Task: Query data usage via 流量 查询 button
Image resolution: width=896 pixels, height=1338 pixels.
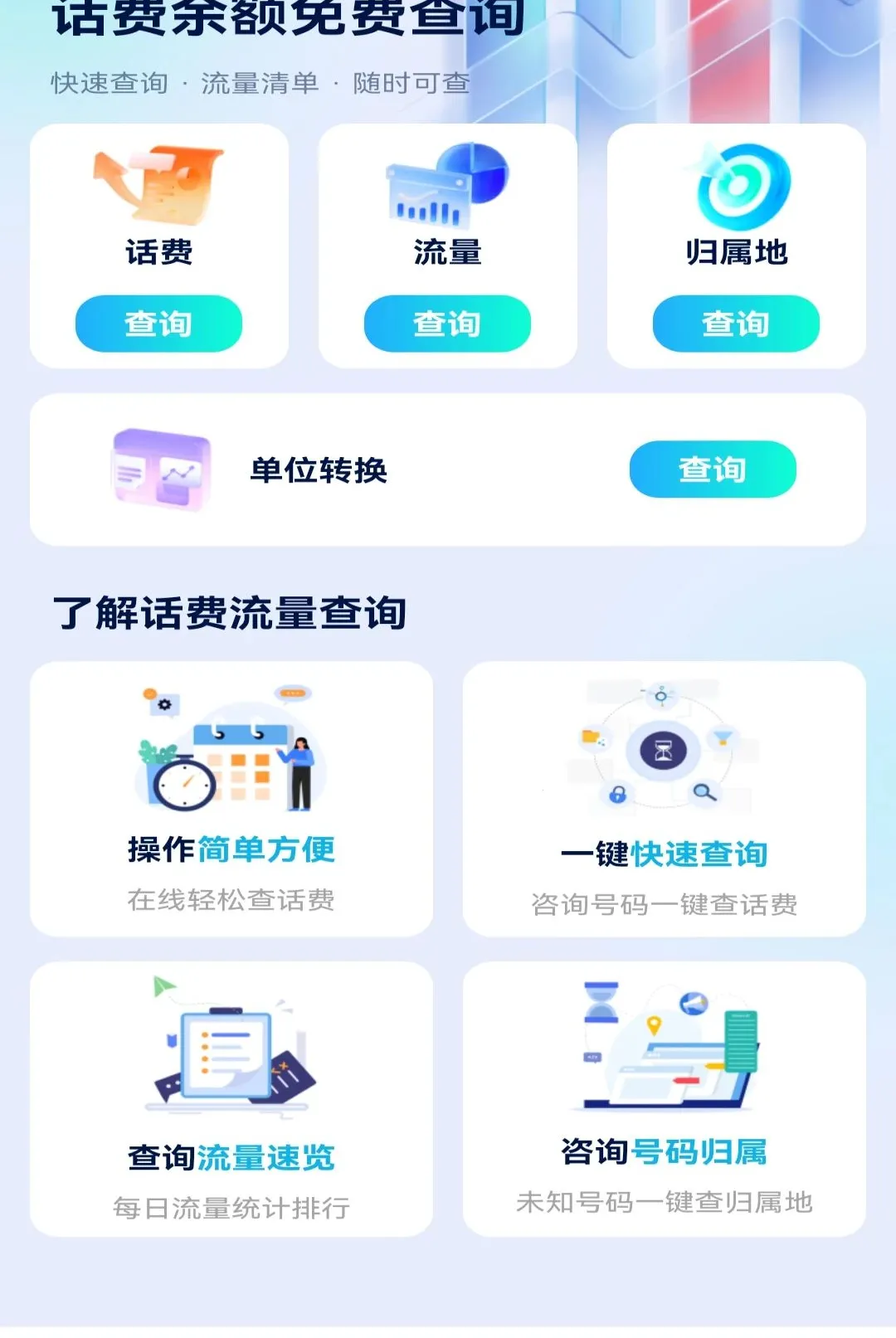Action: point(447,324)
